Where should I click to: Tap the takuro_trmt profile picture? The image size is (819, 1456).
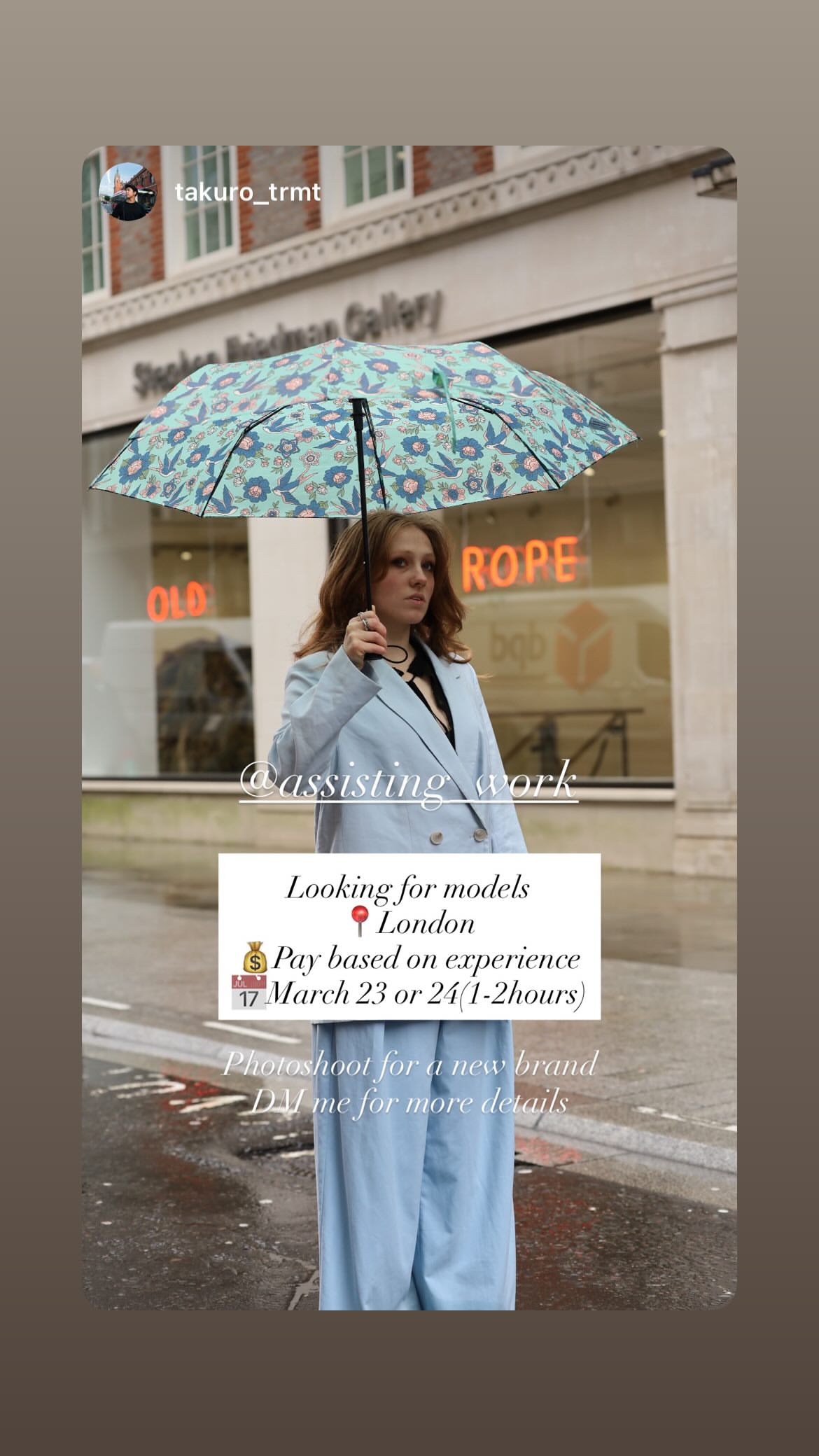click(132, 190)
